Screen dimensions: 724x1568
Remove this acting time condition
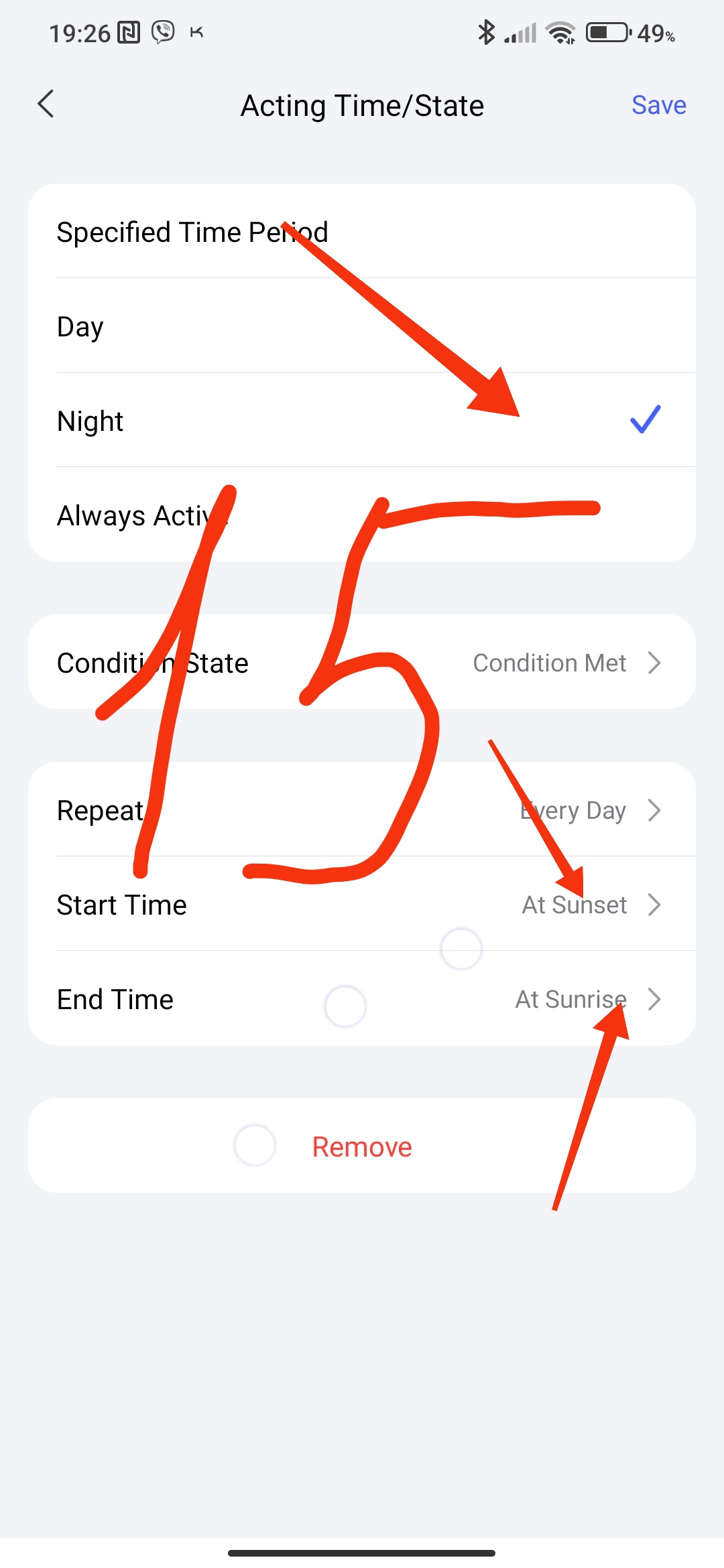point(362,1147)
